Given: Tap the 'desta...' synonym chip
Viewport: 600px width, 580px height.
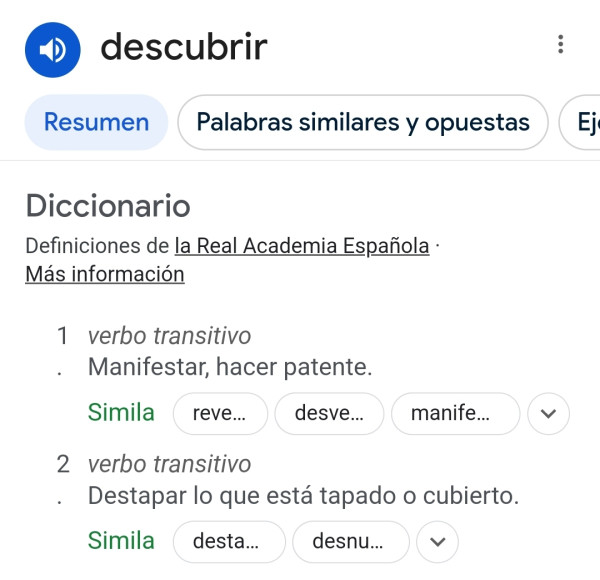Looking at the screenshot, I should pyautogui.click(x=229, y=542).
